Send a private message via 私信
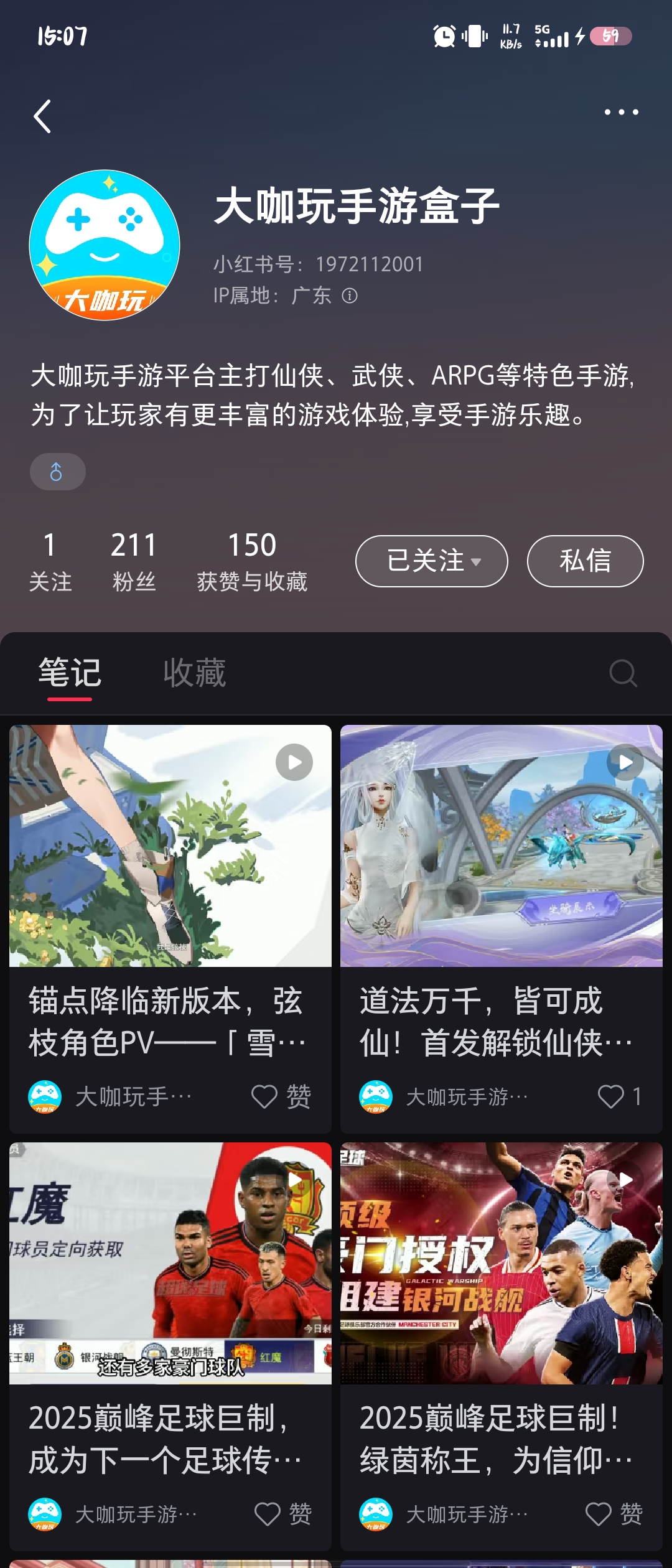The image size is (672, 1568). coord(585,561)
